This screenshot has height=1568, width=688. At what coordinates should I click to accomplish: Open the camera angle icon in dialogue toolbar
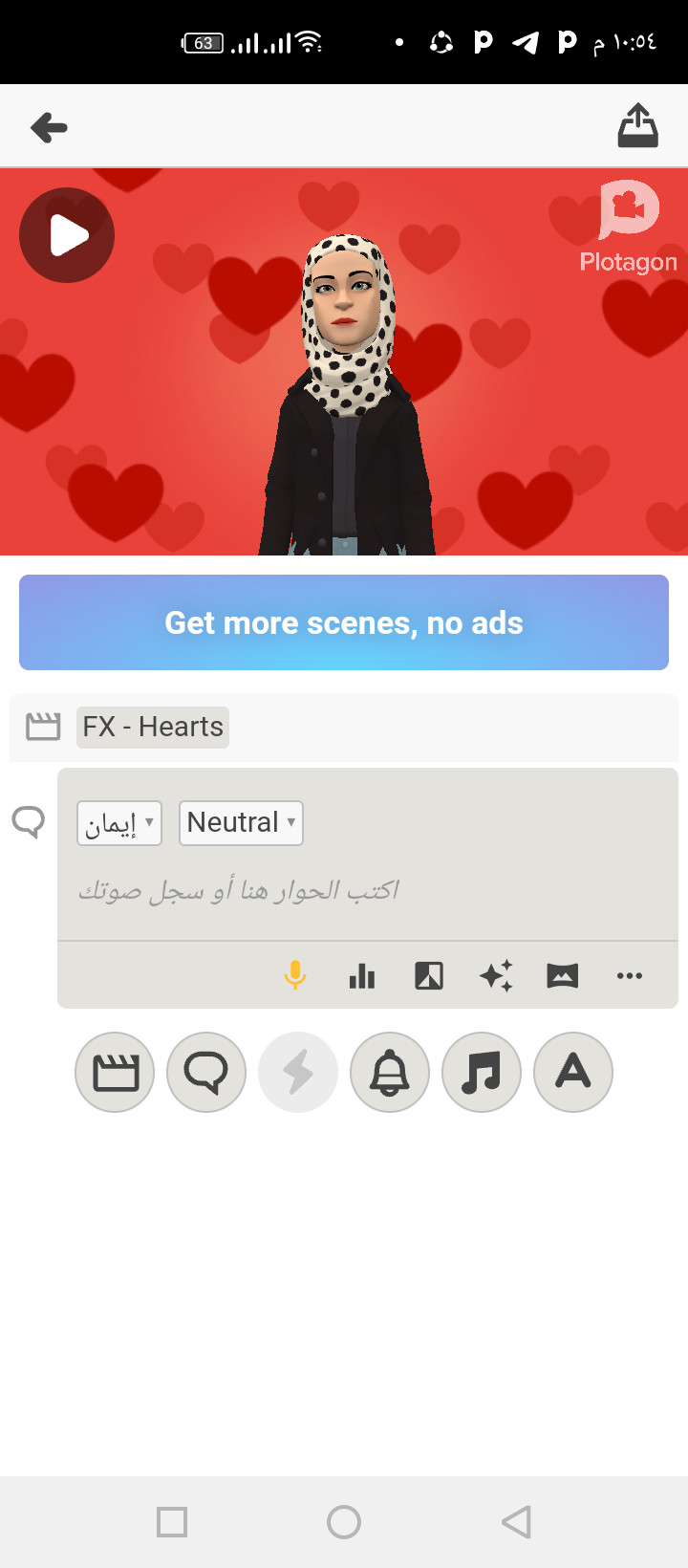(x=563, y=976)
